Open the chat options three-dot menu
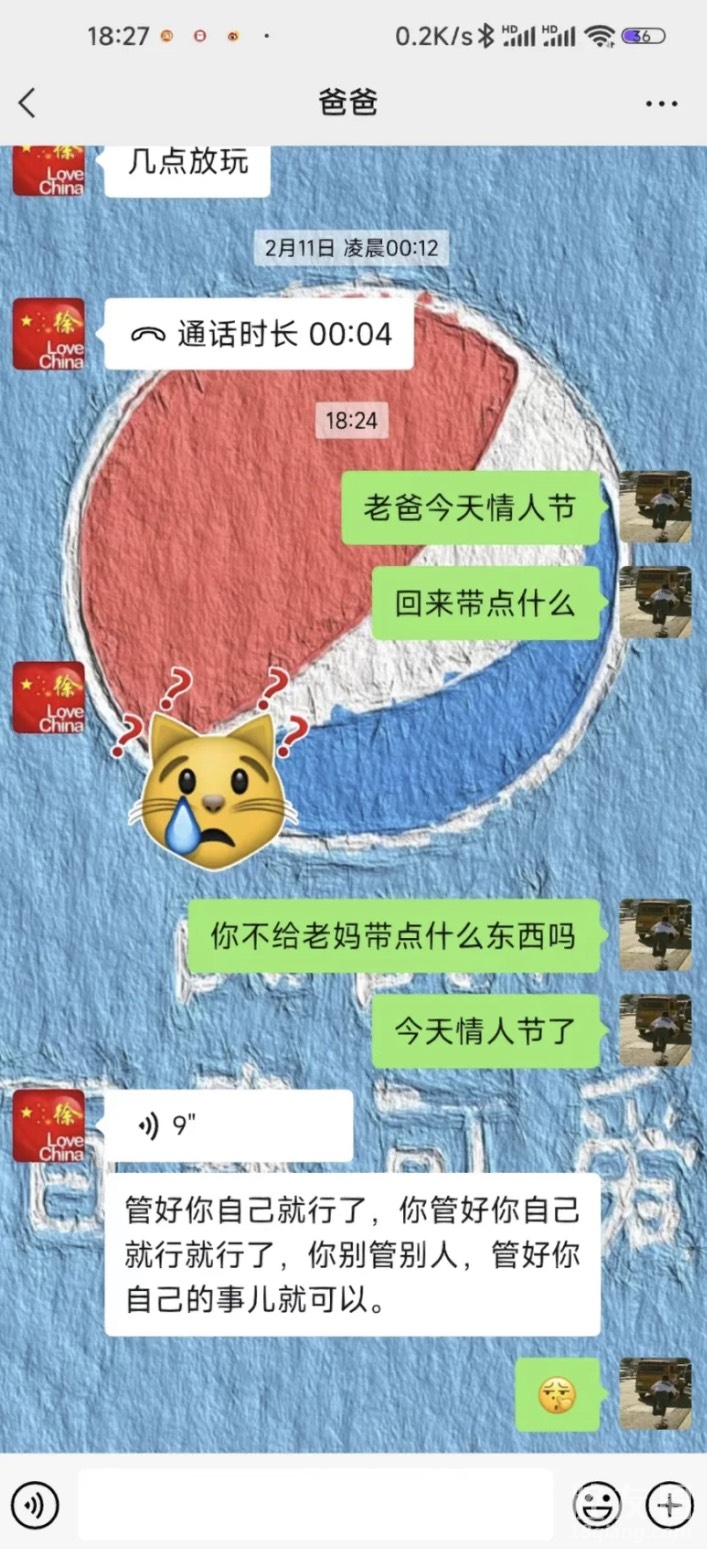Image resolution: width=707 pixels, height=1549 pixels. point(661,103)
